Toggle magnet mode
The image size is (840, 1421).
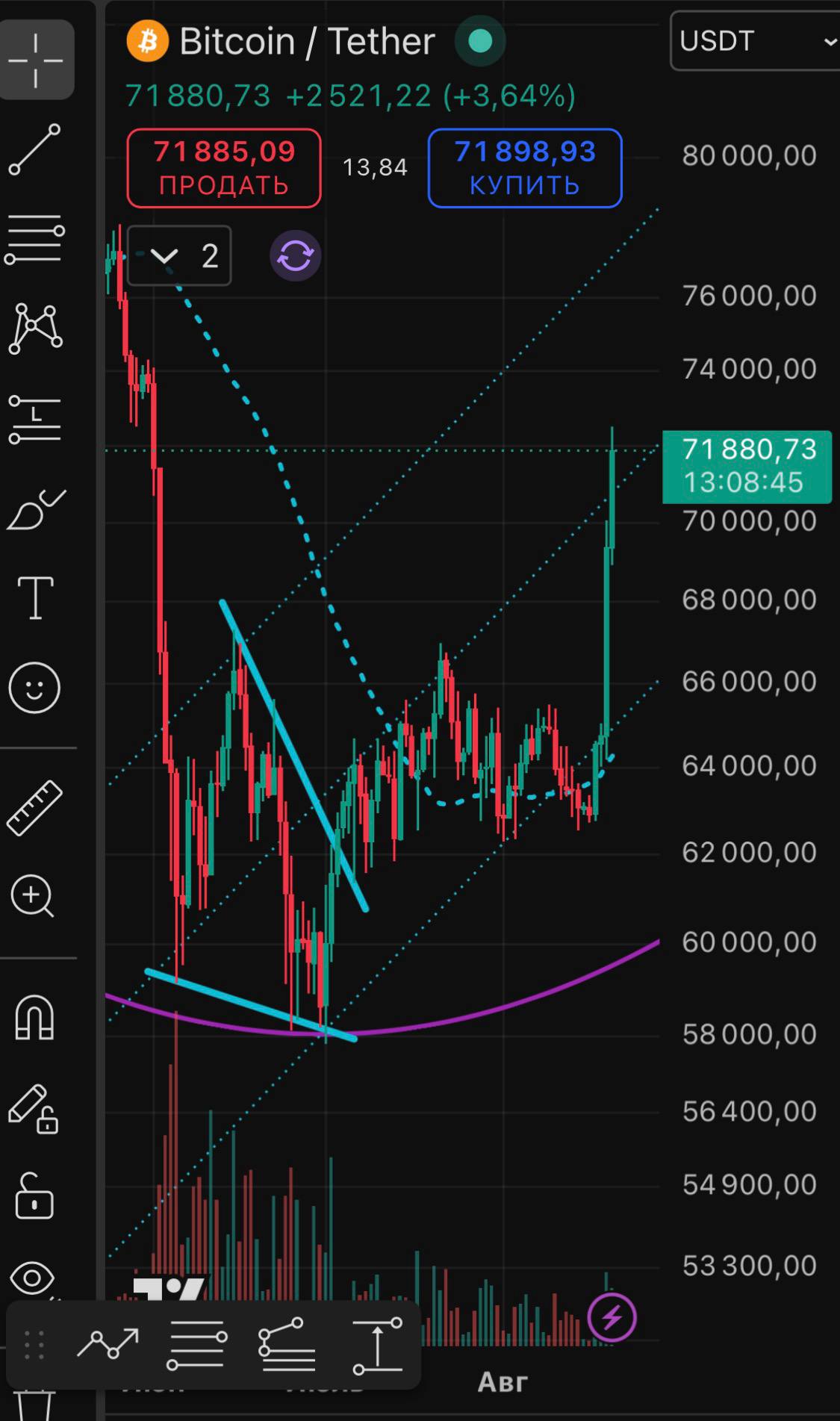[x=34, y=1017]
